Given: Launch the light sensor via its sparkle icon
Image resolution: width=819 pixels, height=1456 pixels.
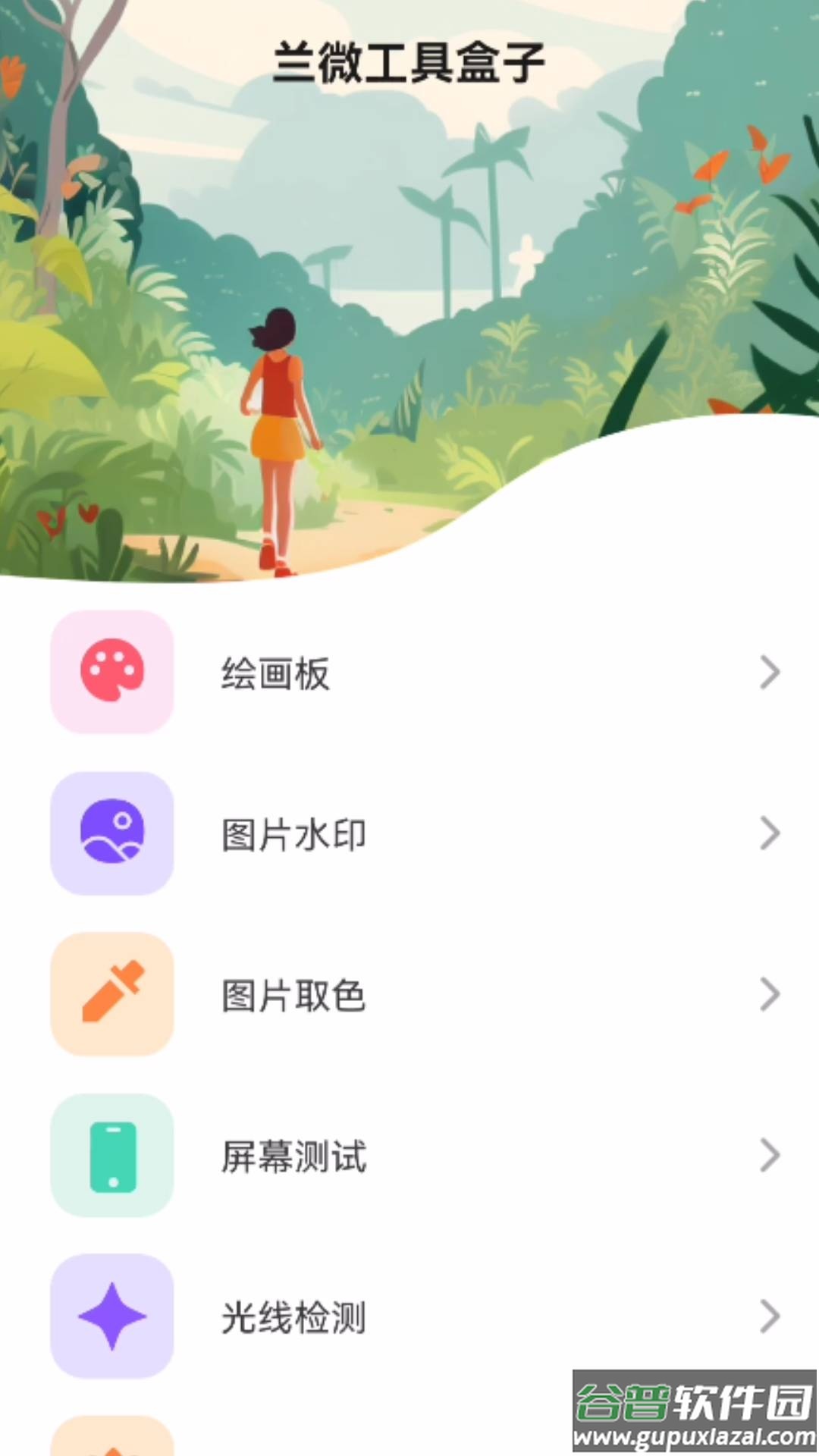Looking at the screenshot, I should (x=111, y=1317).
